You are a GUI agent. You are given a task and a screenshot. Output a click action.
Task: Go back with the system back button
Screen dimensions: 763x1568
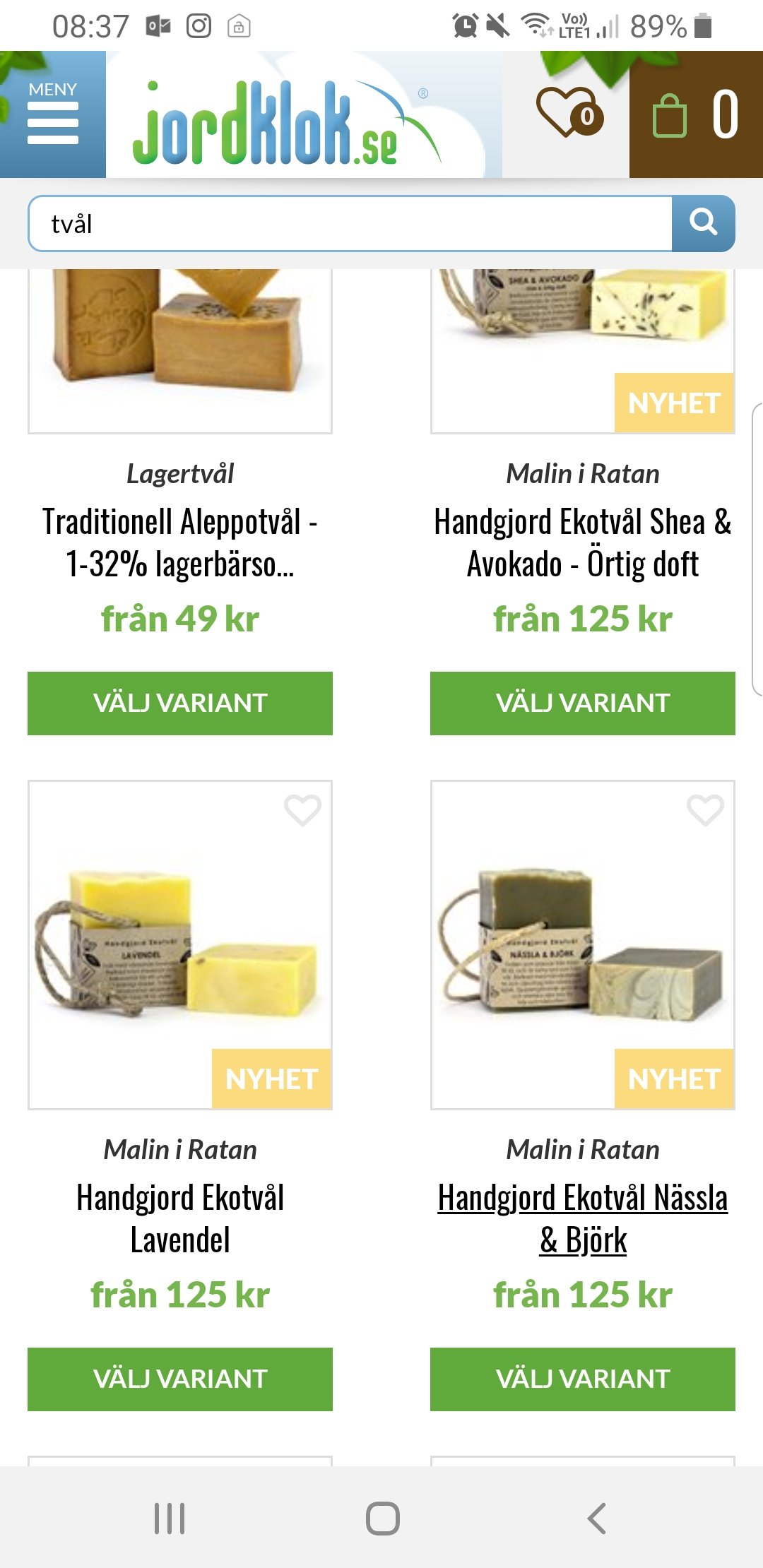pos(597,1518)
